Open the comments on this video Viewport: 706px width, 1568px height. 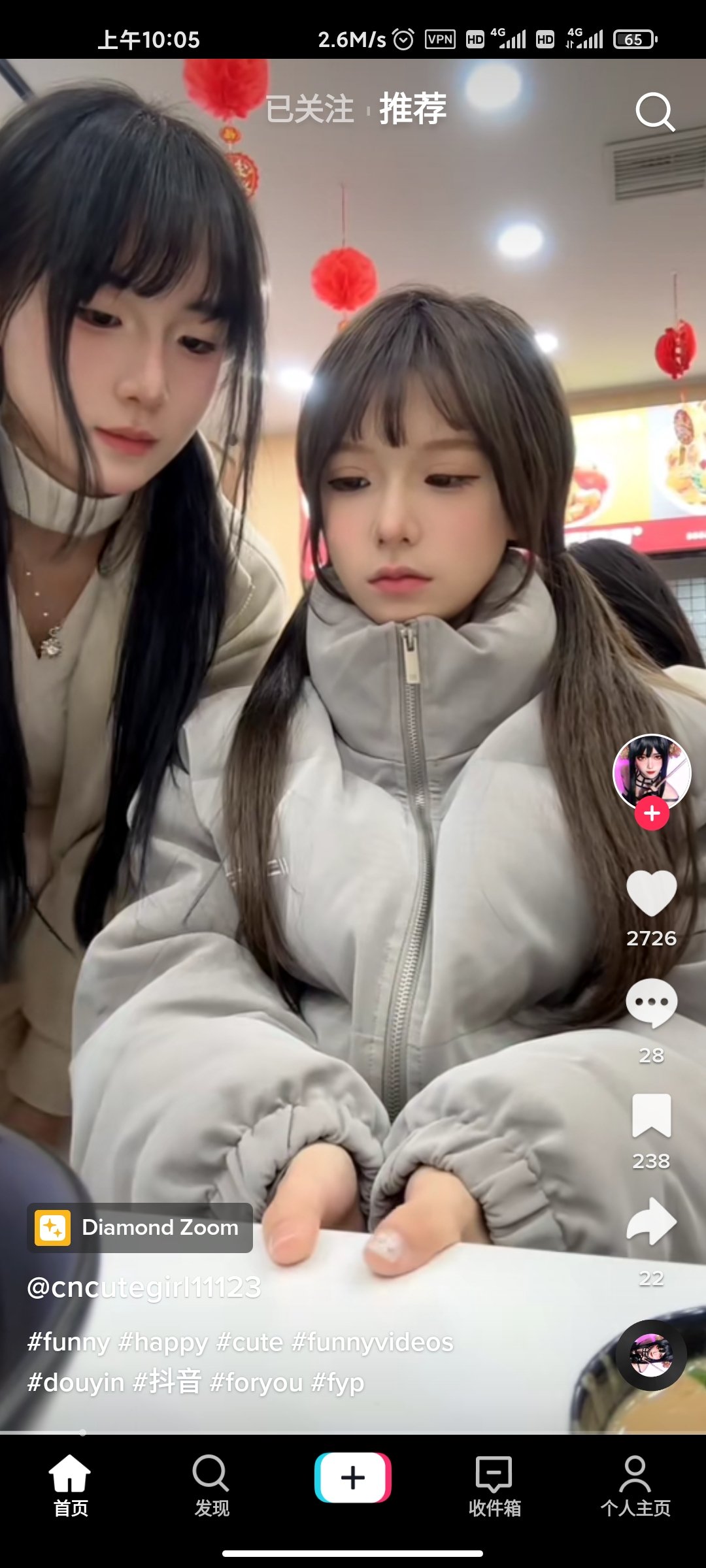click(651, 1004)
